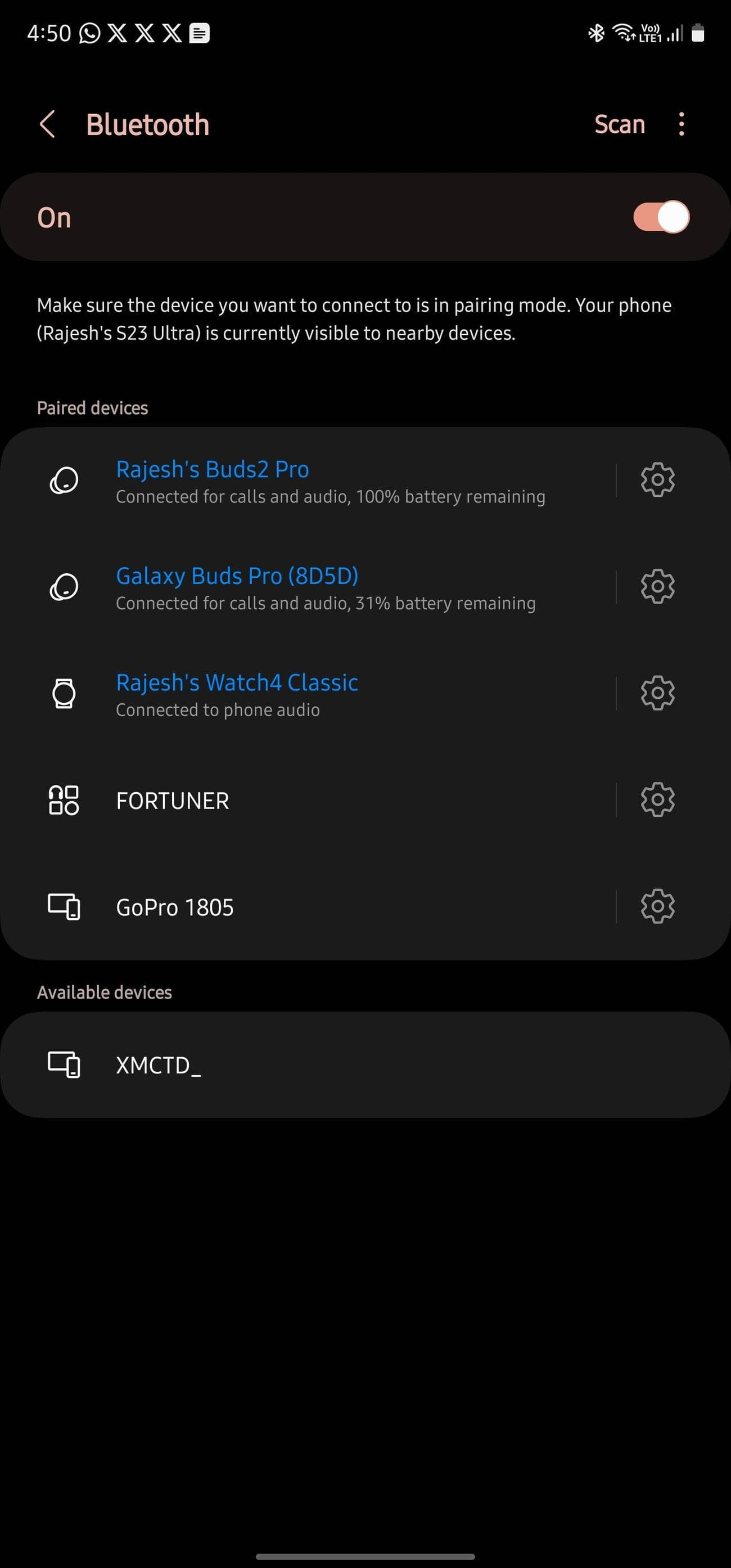Screen dimensions: 731x1568
Task: Tap the earbuds icon beside Rajesh's Buds2 Pro
Action: (x=64, y=480)
